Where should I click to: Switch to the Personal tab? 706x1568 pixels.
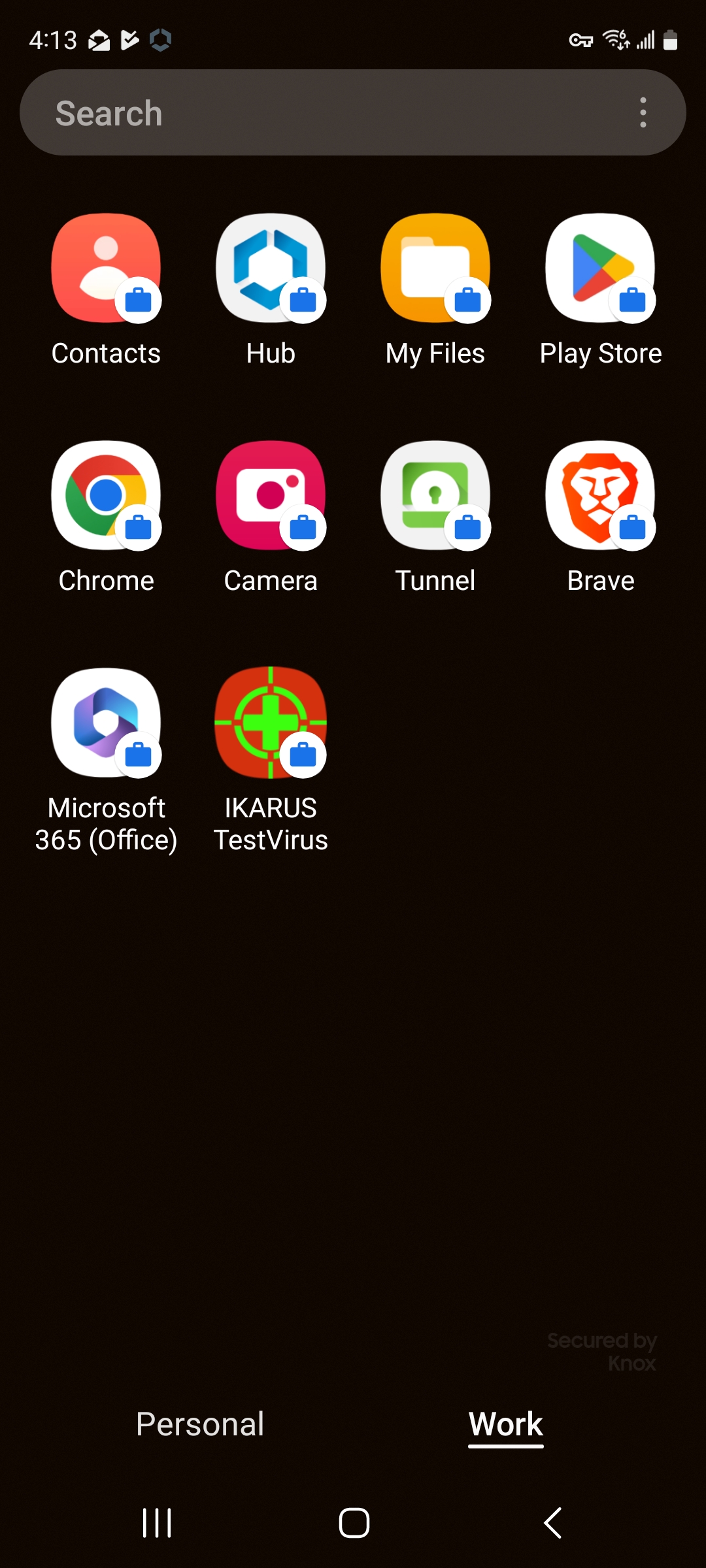pyautogui.click(x=200, y=1424)
